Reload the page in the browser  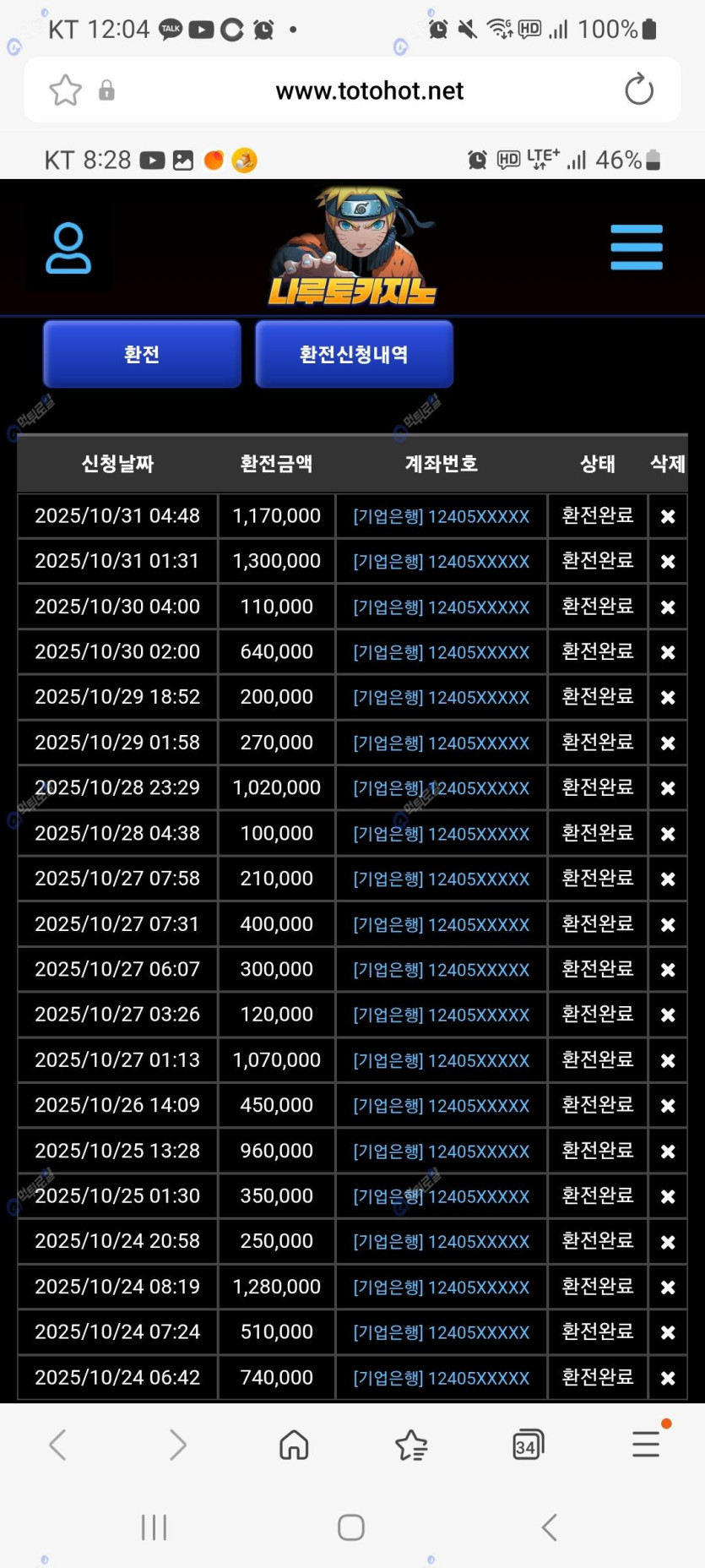click(638, 90)
